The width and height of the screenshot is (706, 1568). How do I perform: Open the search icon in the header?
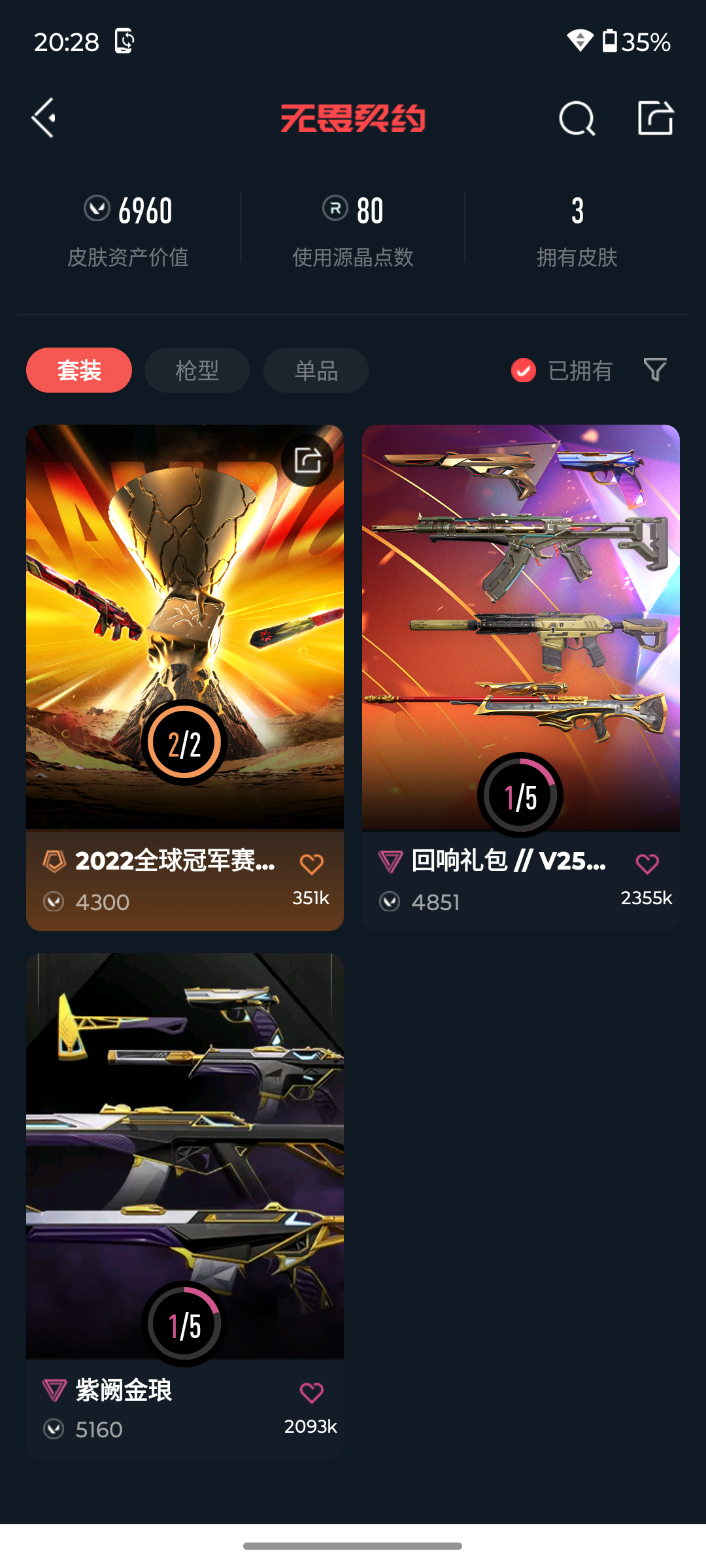[x=577, y=119]
